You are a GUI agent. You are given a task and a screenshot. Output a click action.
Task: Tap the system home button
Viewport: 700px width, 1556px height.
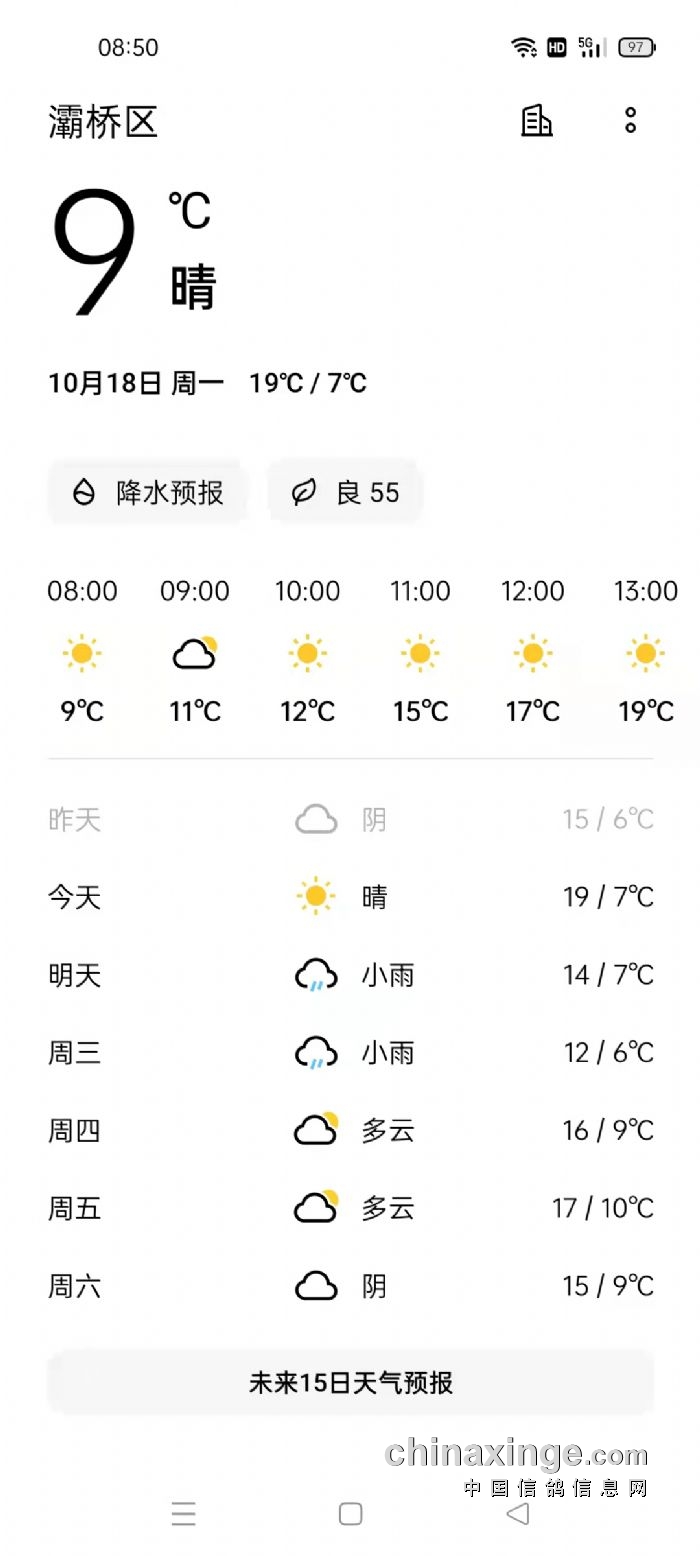pos(350,1514)
